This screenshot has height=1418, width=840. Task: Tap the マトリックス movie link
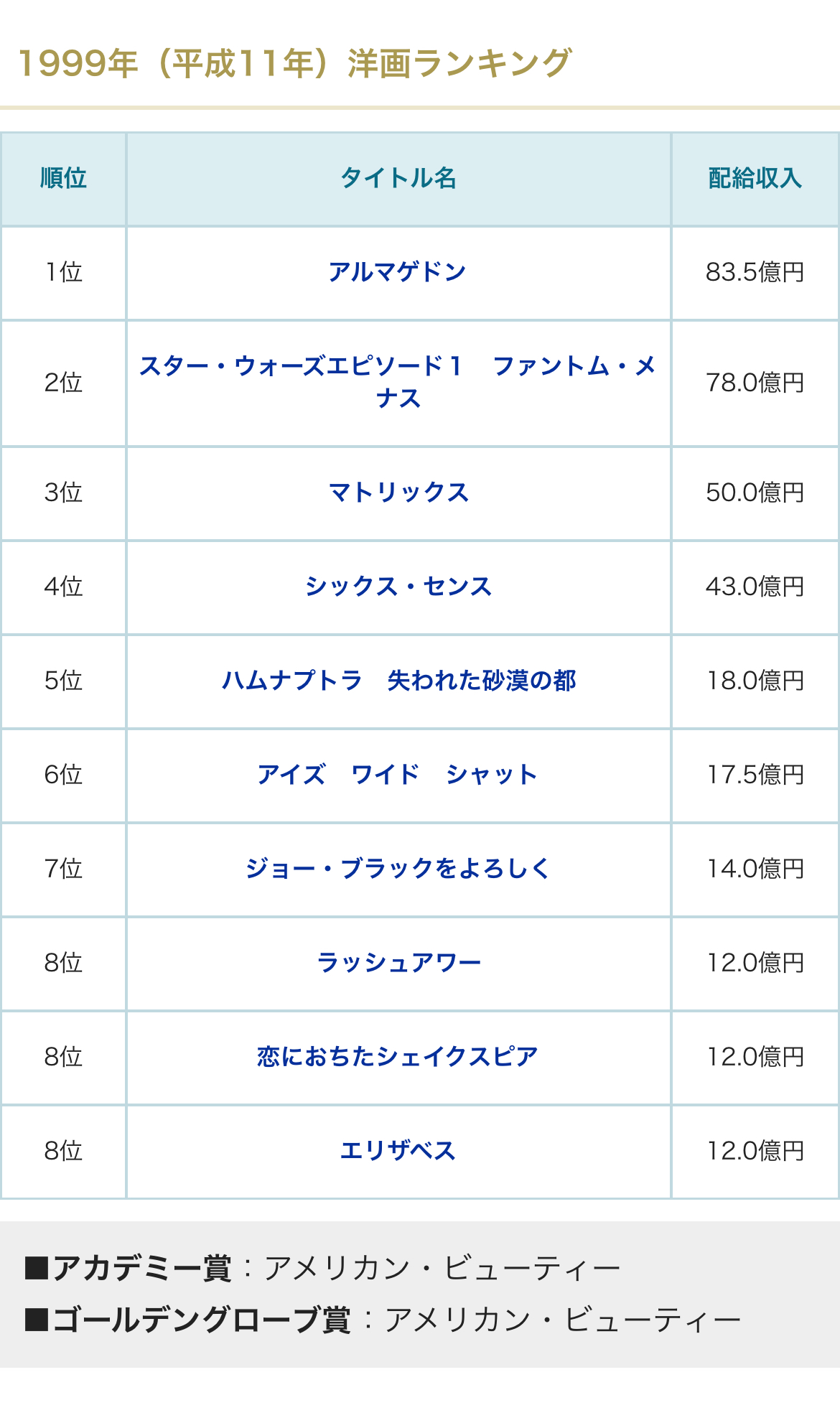(398, 493)
